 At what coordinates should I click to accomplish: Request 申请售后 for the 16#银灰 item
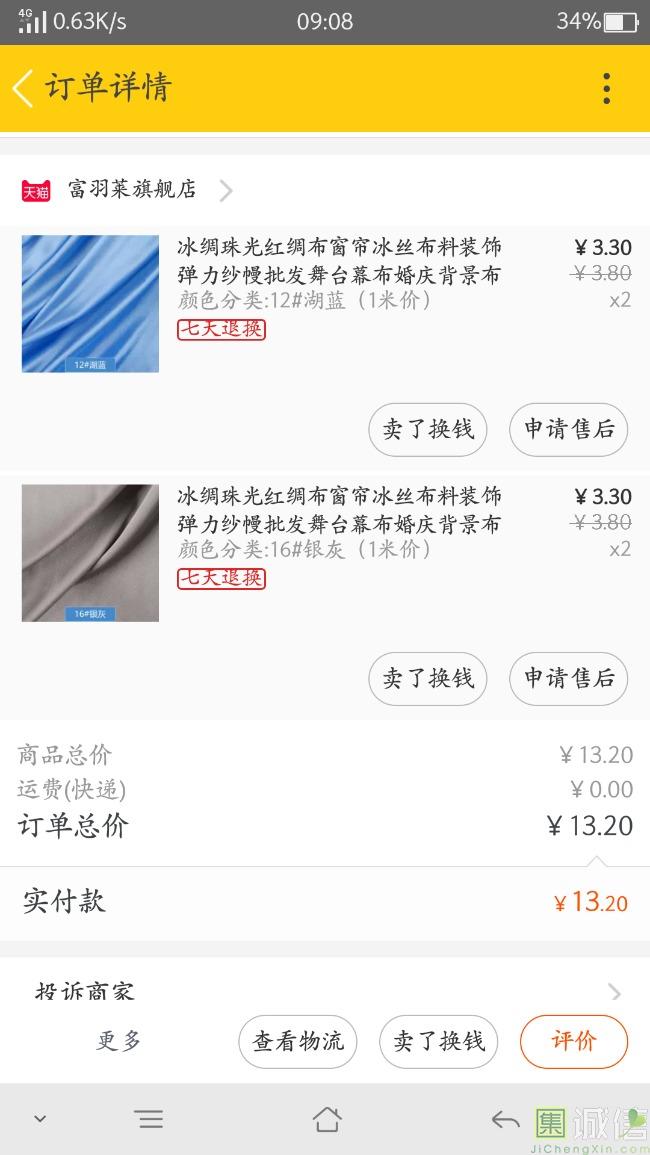pyautogui.click(x=569, y=678)
